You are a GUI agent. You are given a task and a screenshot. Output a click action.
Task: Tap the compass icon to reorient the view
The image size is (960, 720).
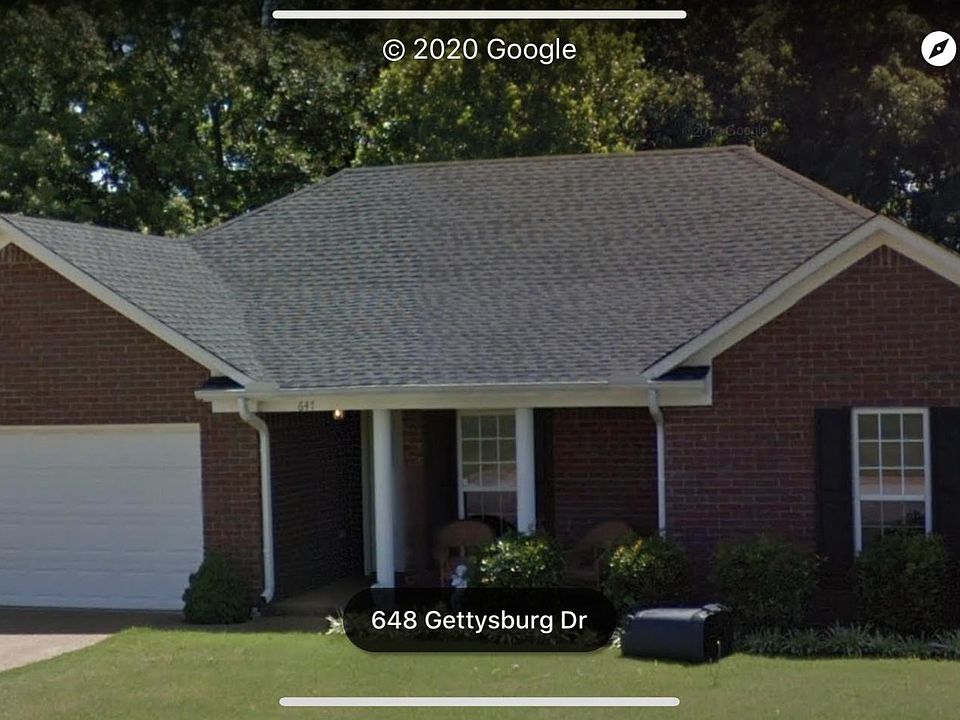[x=938, y=49]
